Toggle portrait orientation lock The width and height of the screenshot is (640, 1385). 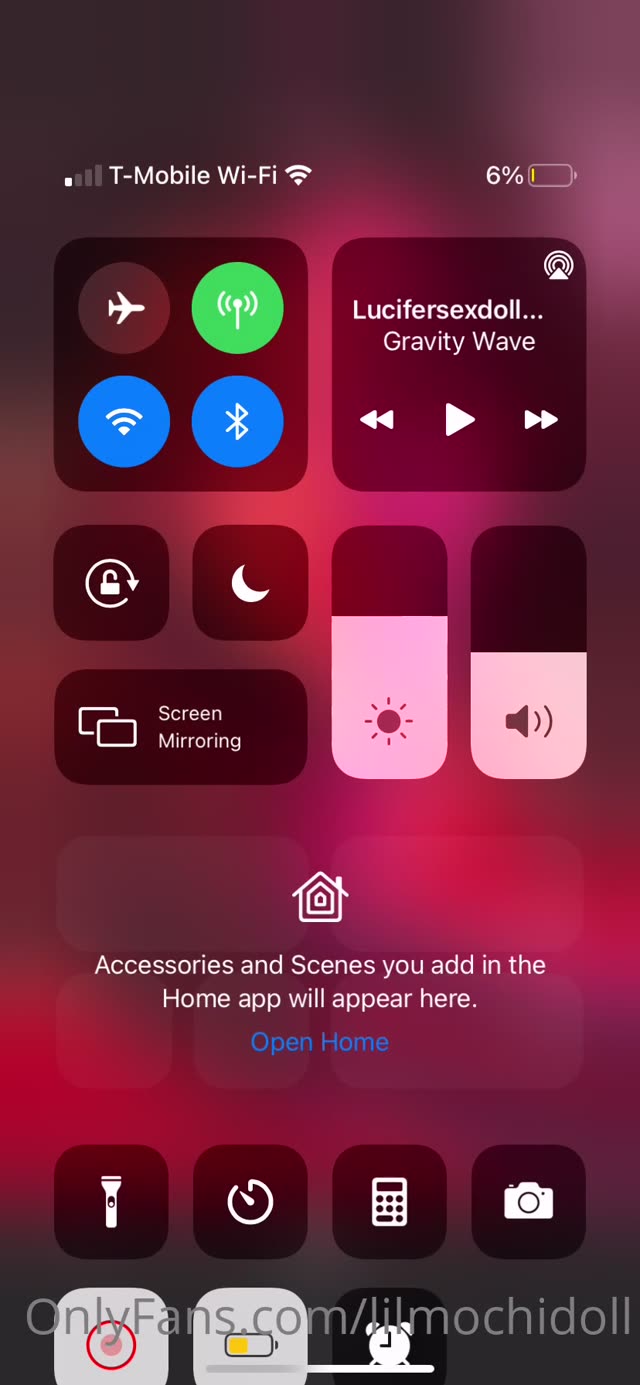pos(111,583)
